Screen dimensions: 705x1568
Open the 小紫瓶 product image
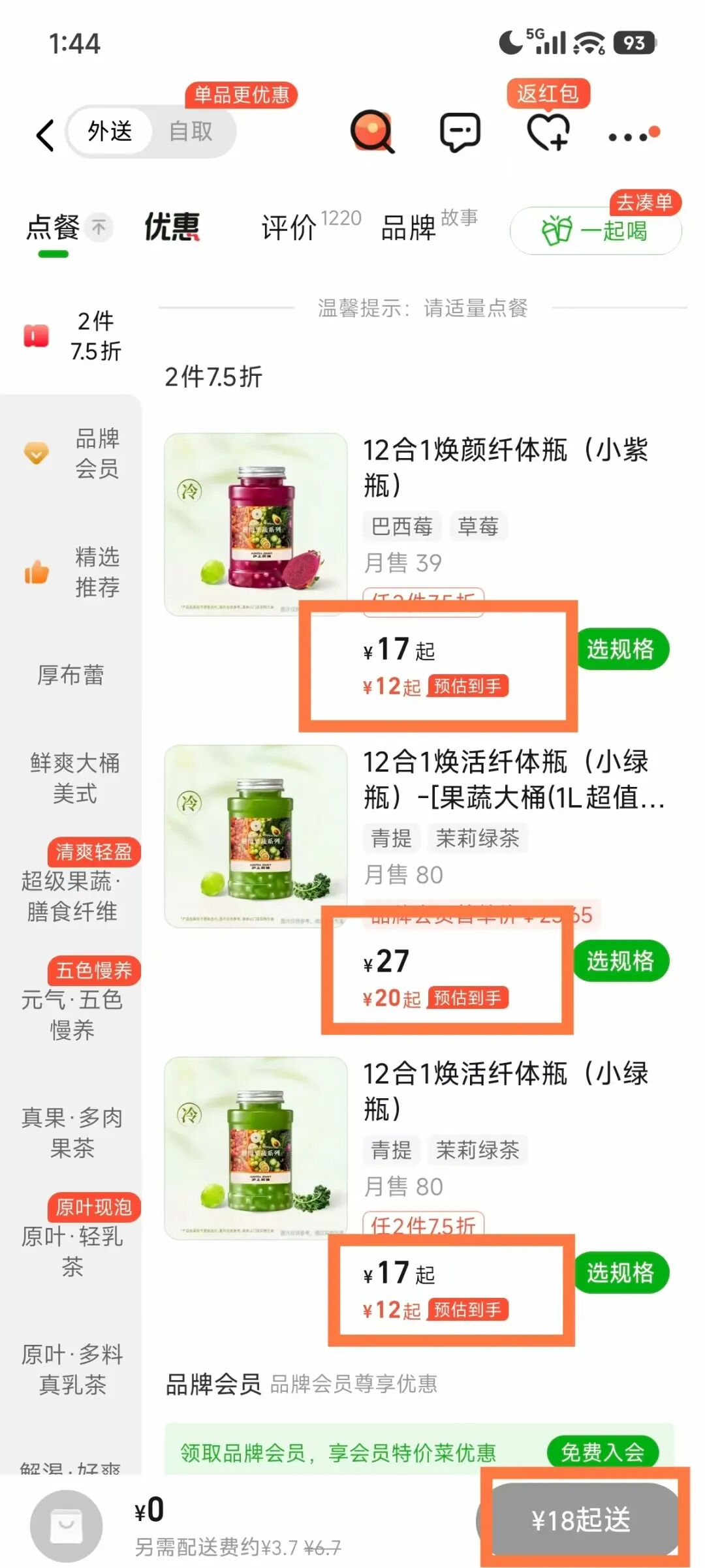click(x=256, y=525)
